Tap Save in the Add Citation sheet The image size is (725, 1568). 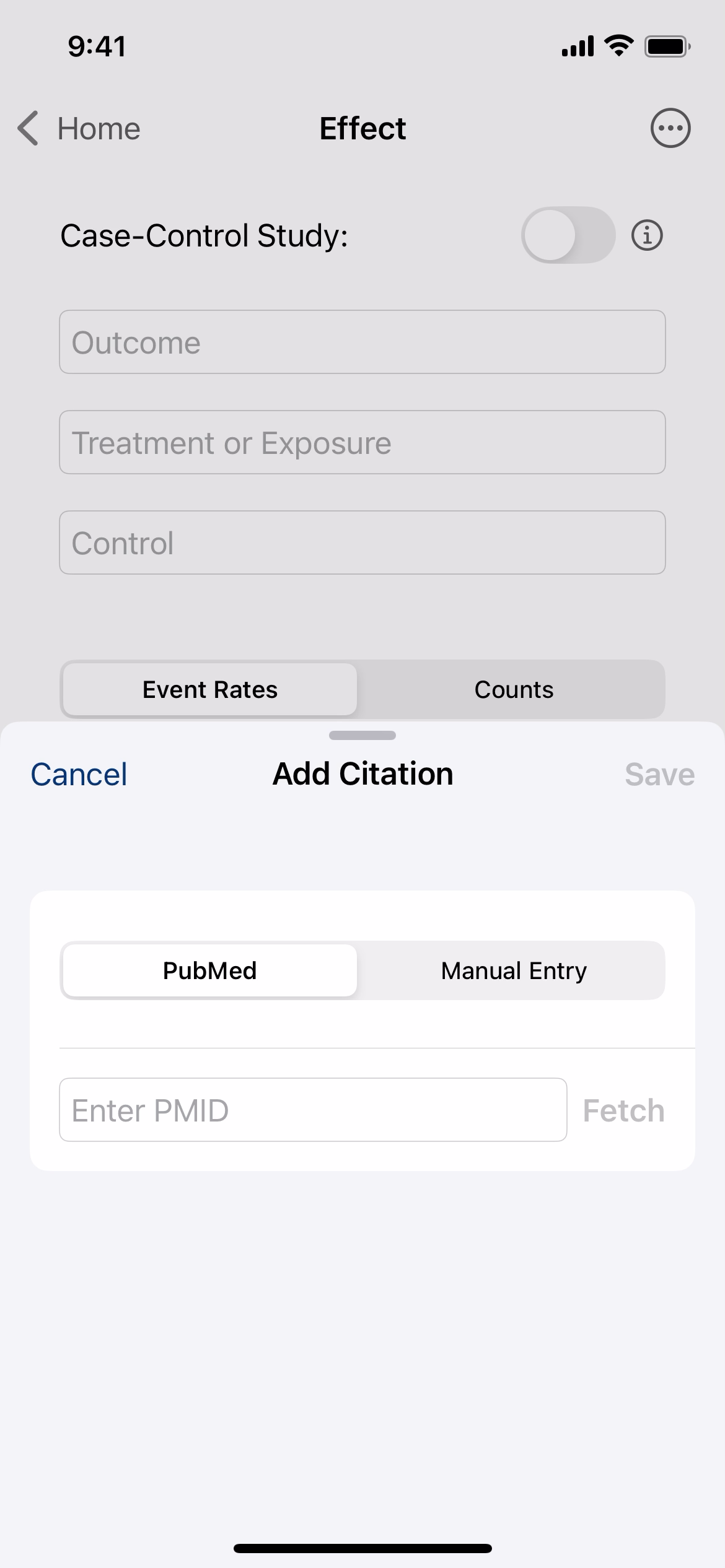659,774
